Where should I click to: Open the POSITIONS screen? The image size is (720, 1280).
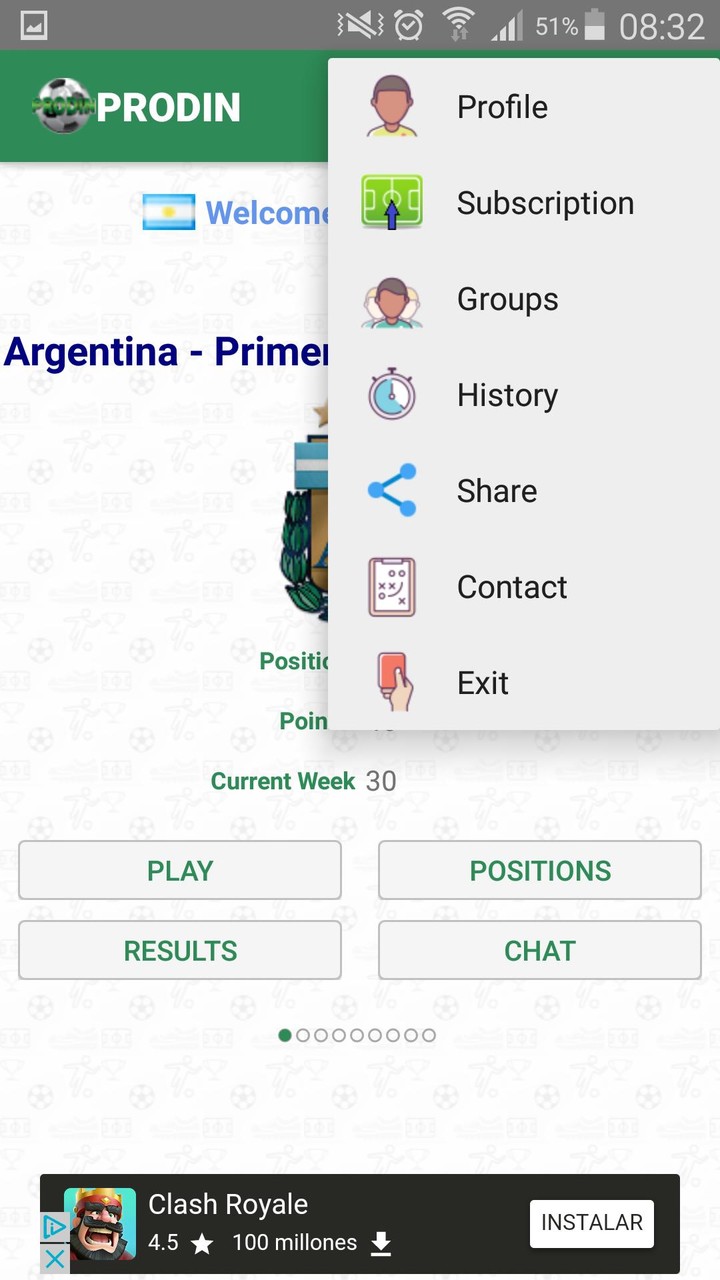pyautogui.click(x=539, y=870)
